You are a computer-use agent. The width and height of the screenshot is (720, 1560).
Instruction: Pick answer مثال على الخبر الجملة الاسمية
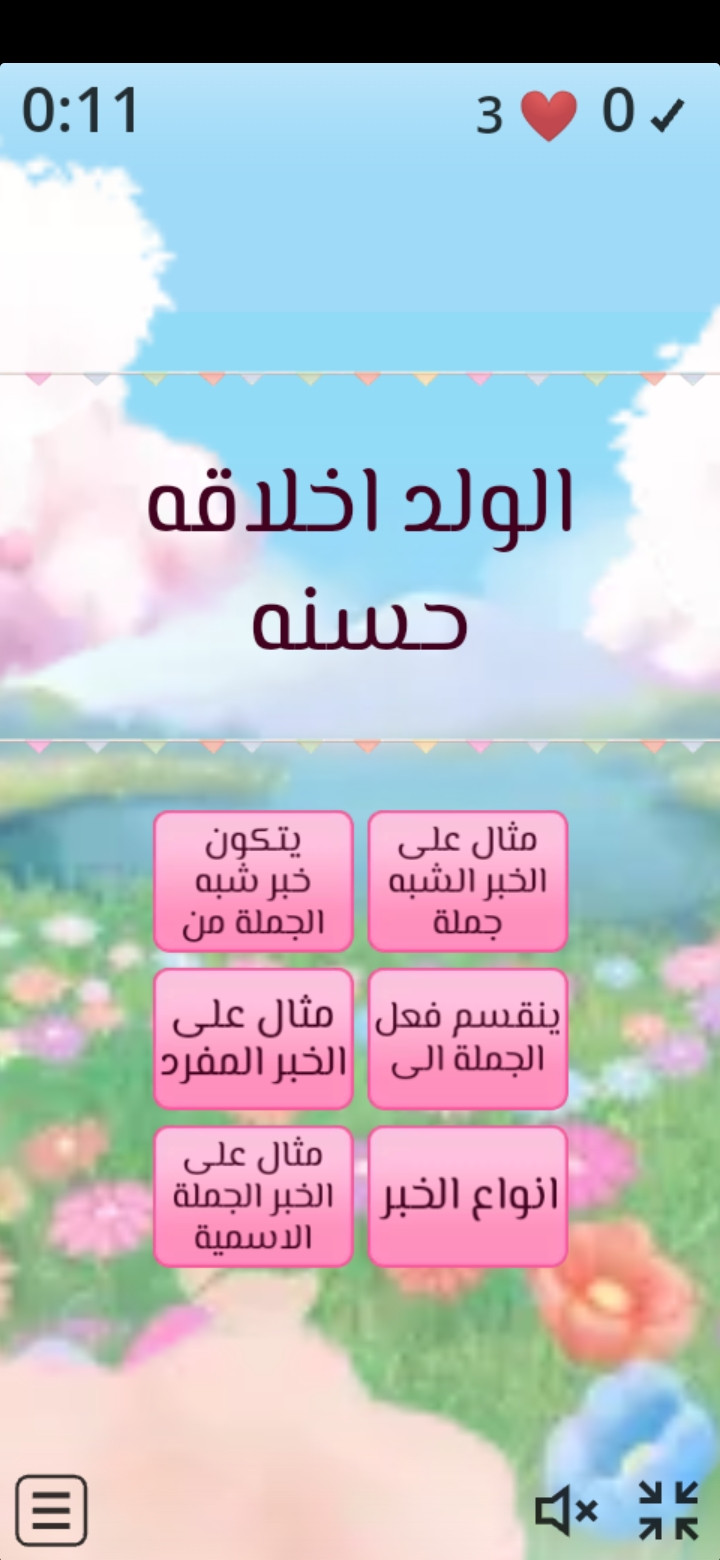click(253, 1196)
